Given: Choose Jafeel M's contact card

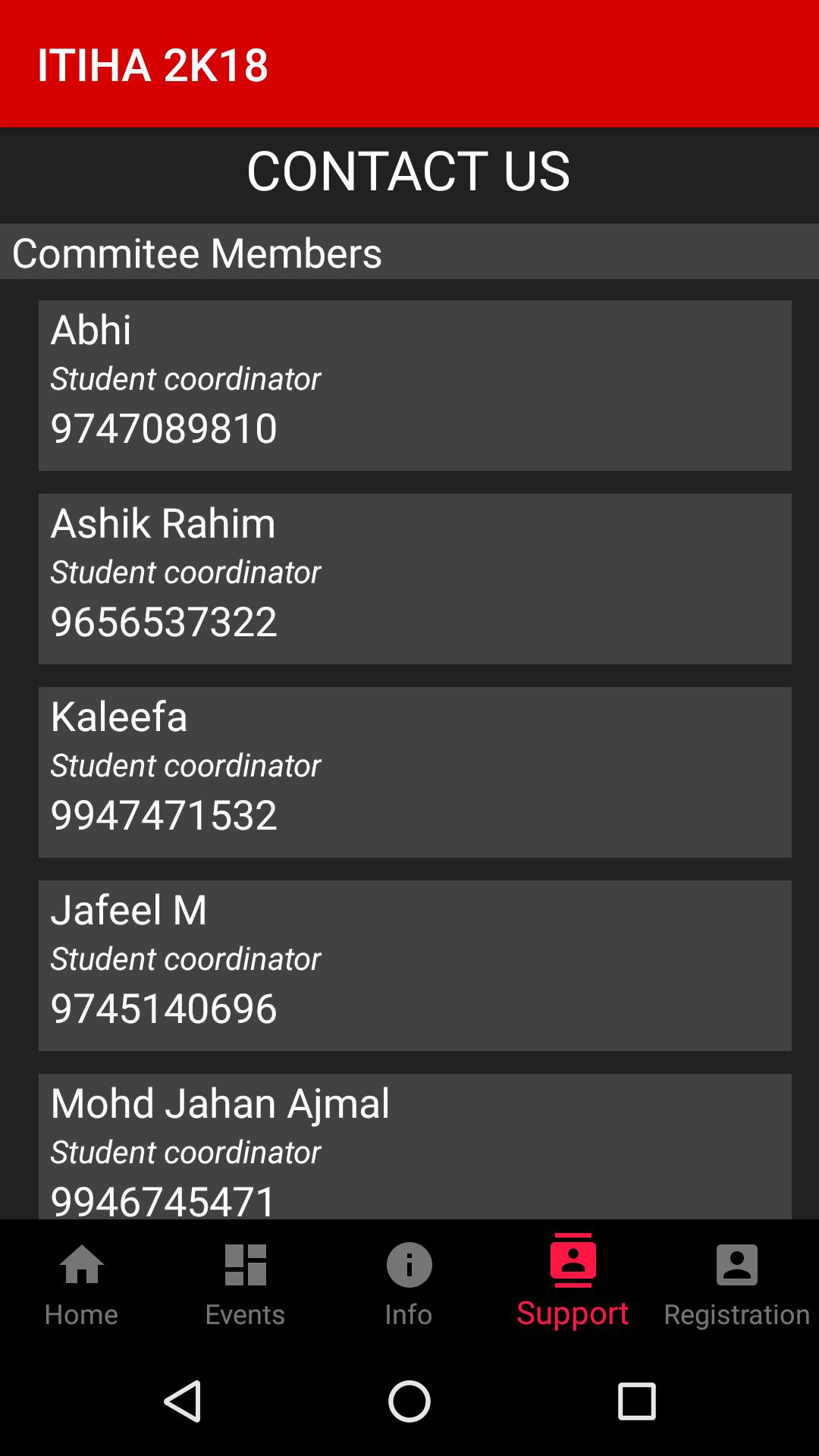Looking at the screenshot, I should pyautogui.click(x=415, y=965).
